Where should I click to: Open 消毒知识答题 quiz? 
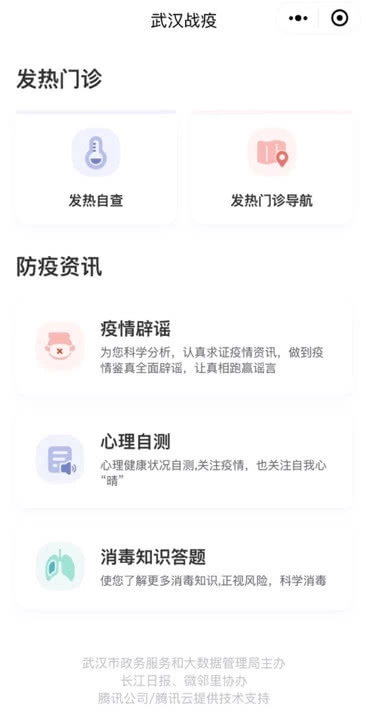[x=184, y=566]
